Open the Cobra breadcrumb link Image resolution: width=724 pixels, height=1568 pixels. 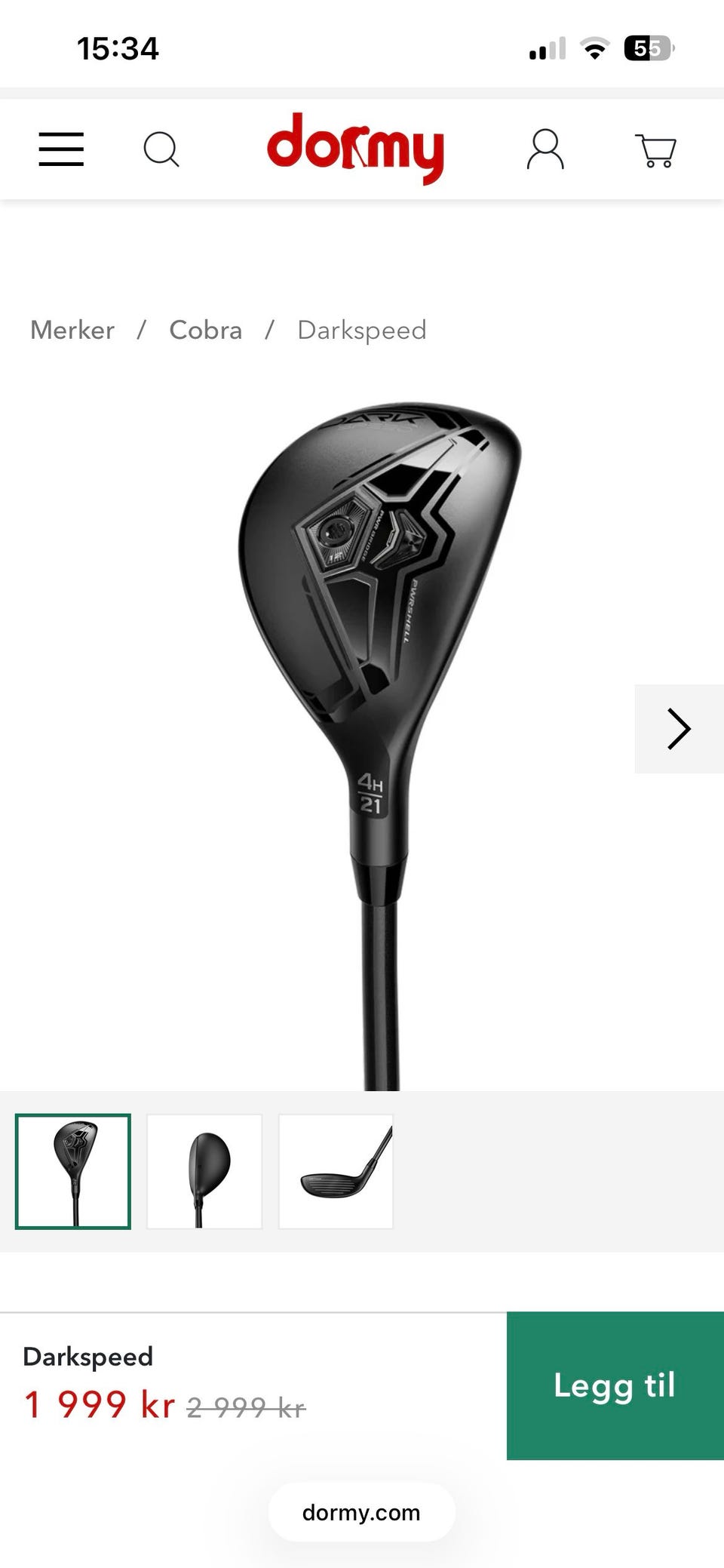pyautogui.click(x=206, y=330)
